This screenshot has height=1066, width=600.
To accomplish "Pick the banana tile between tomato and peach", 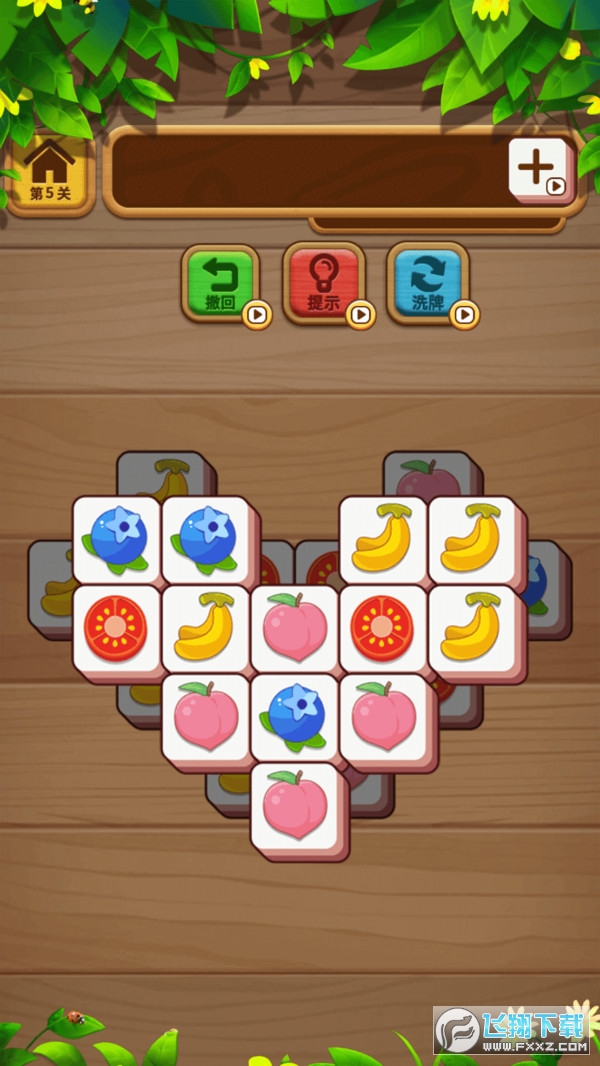I will [205, 627].
